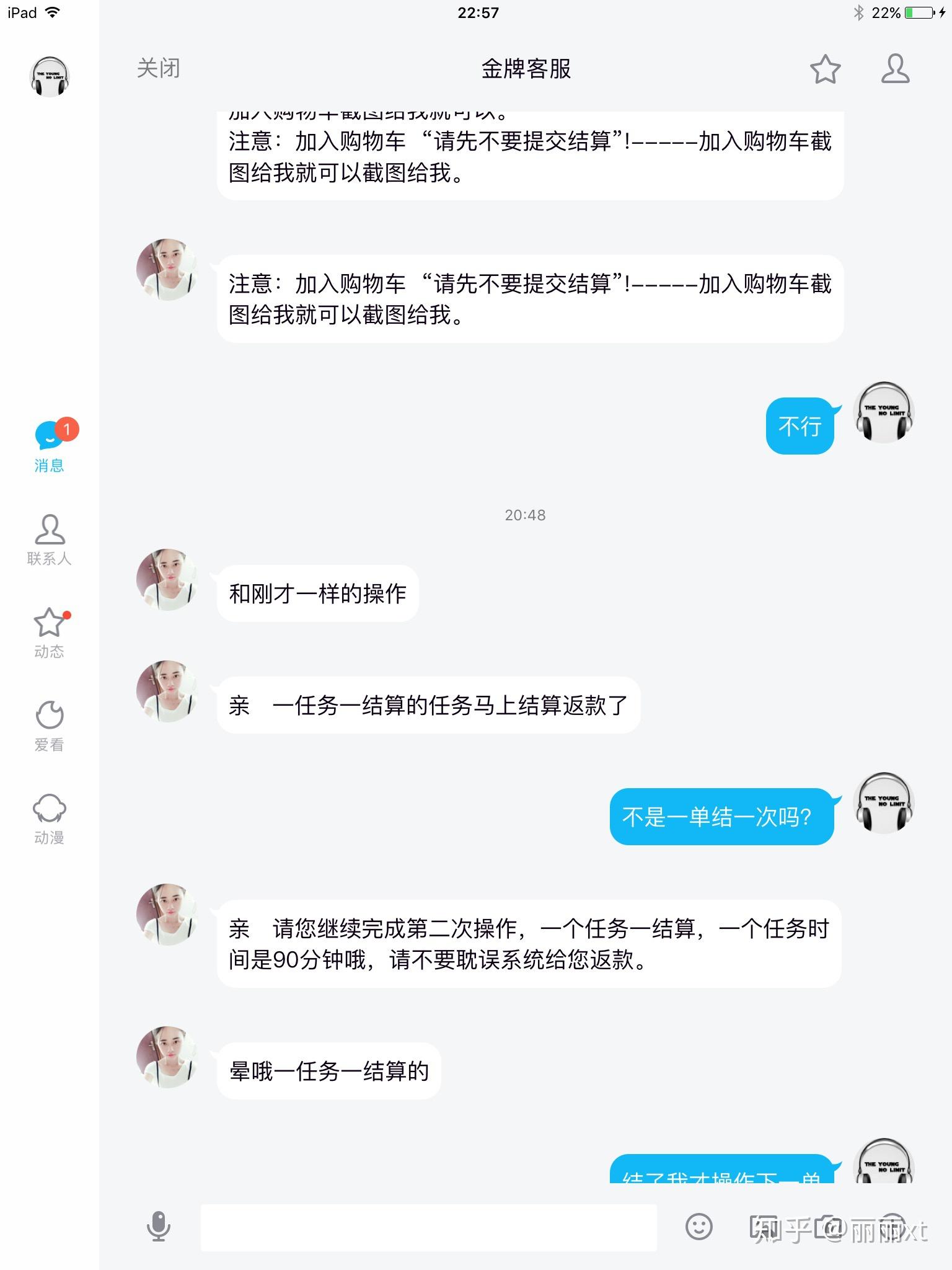The height and width of the screenshot is (1270, 952).
Task: Close the chat via 关闭
Action: point(158,68)
